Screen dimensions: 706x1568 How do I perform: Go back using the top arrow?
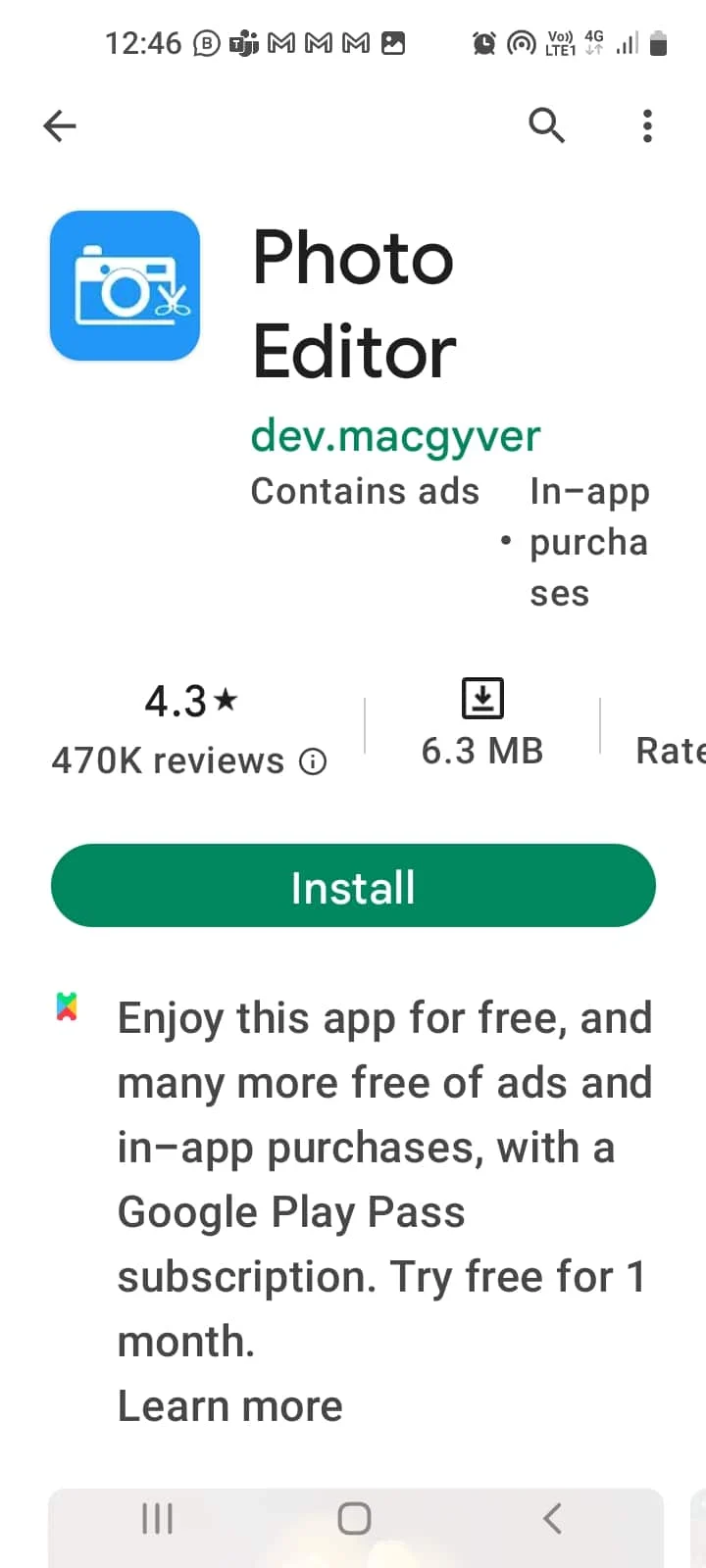[60, 125]
